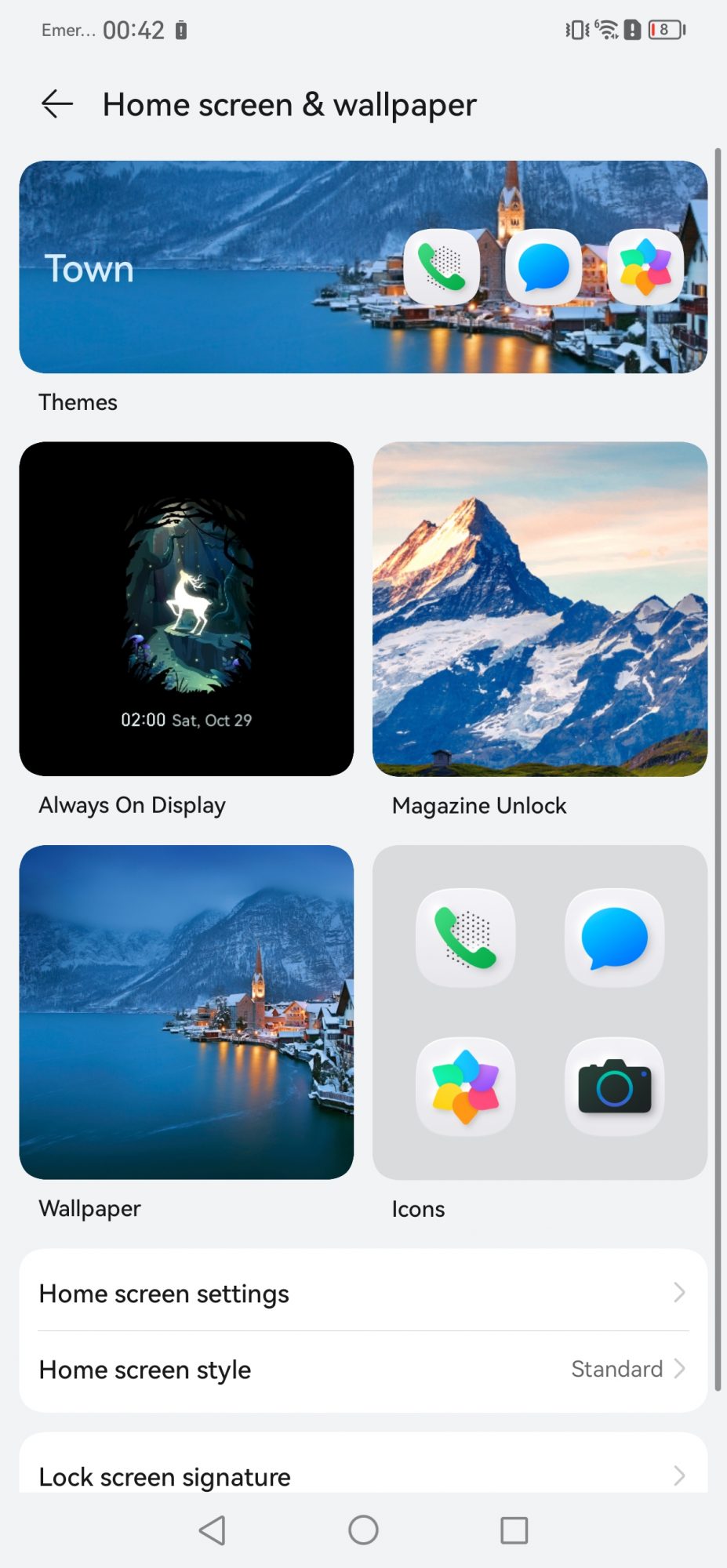
Task: Open the Magazine Unlock tile
Action: (540, 609)
